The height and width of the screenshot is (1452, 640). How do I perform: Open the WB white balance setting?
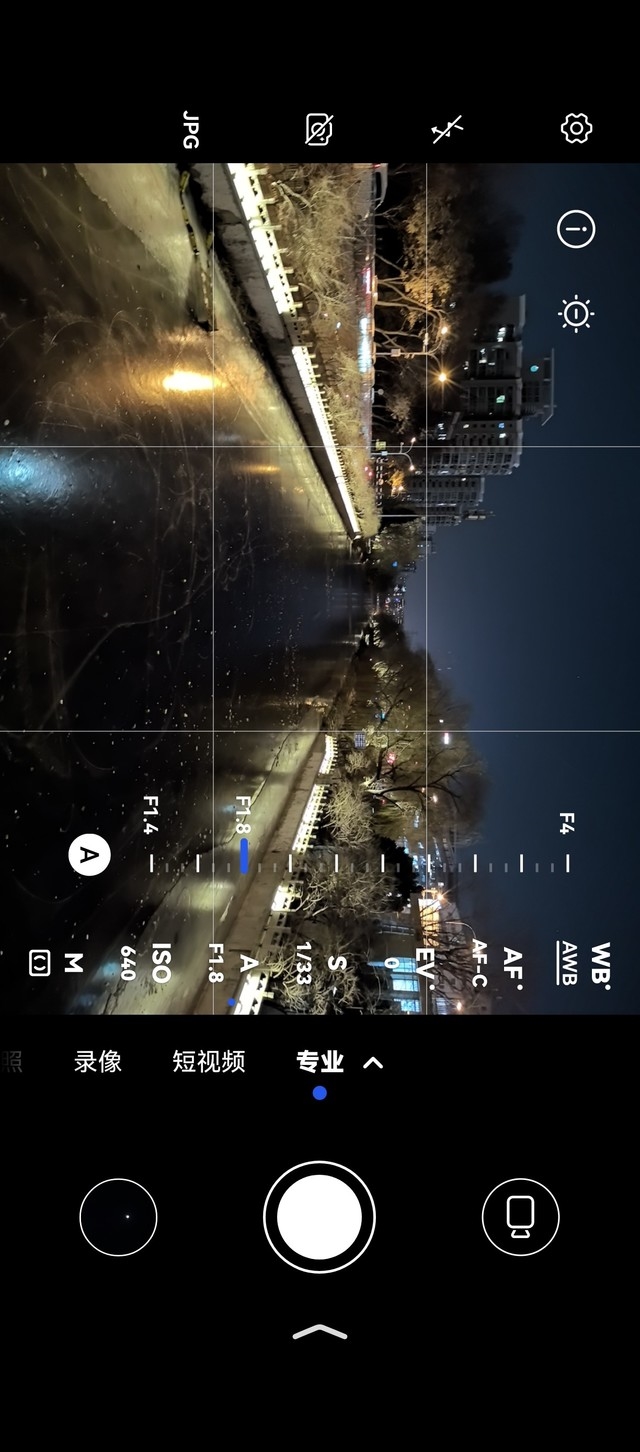click(584, 962)
